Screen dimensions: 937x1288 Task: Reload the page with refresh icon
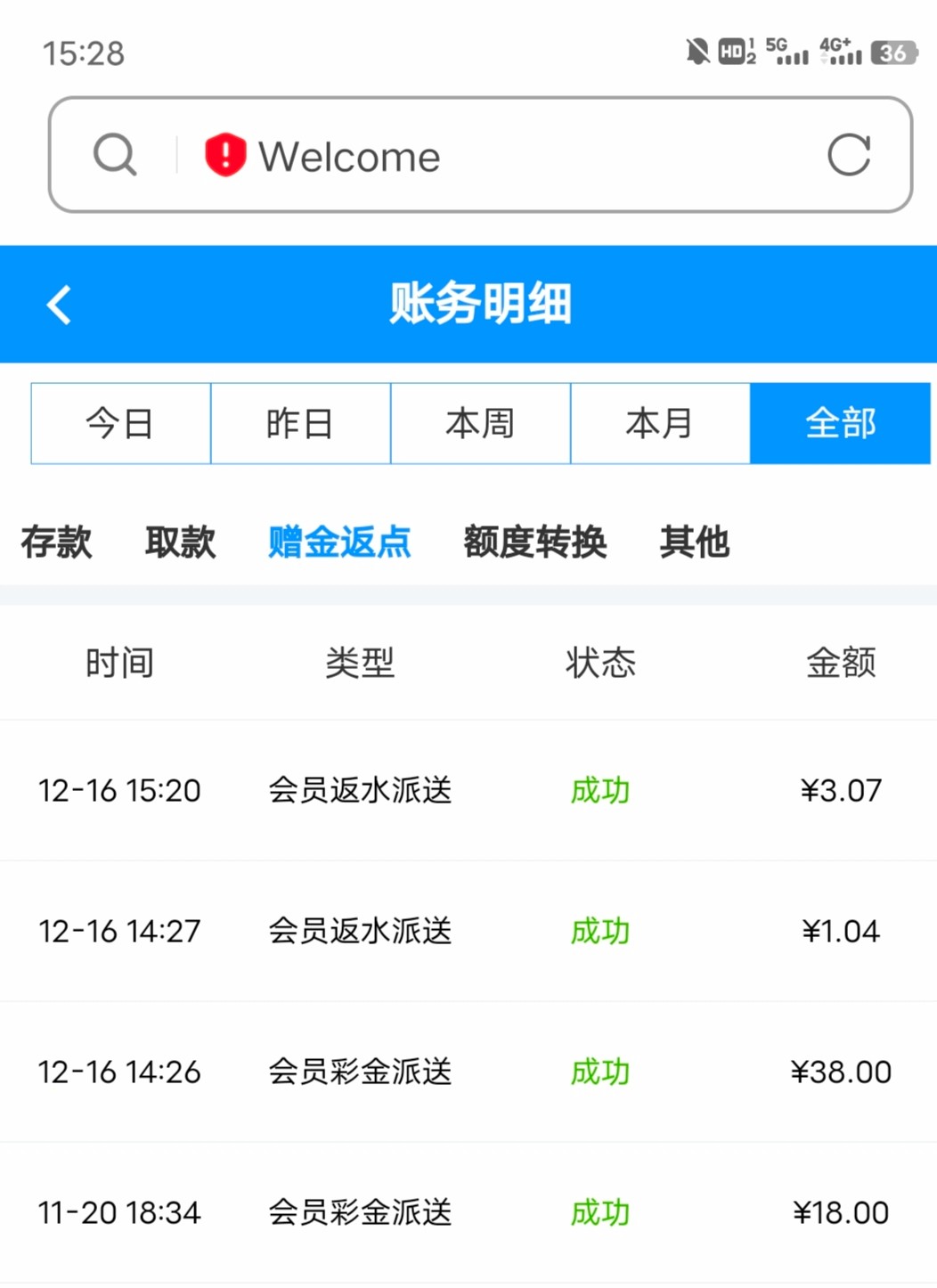click(848, 155)
